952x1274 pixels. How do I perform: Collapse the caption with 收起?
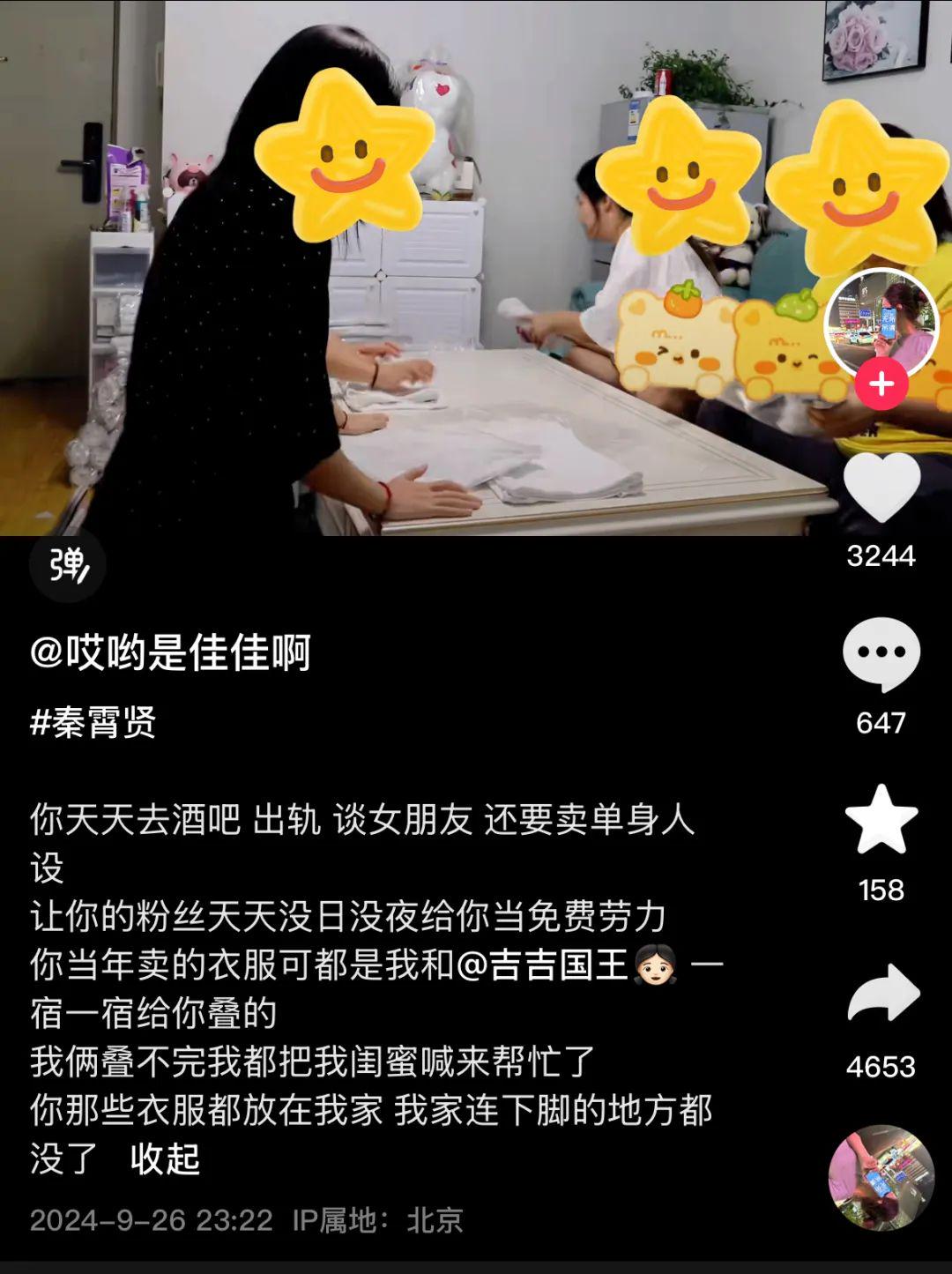coord(165,1159)
